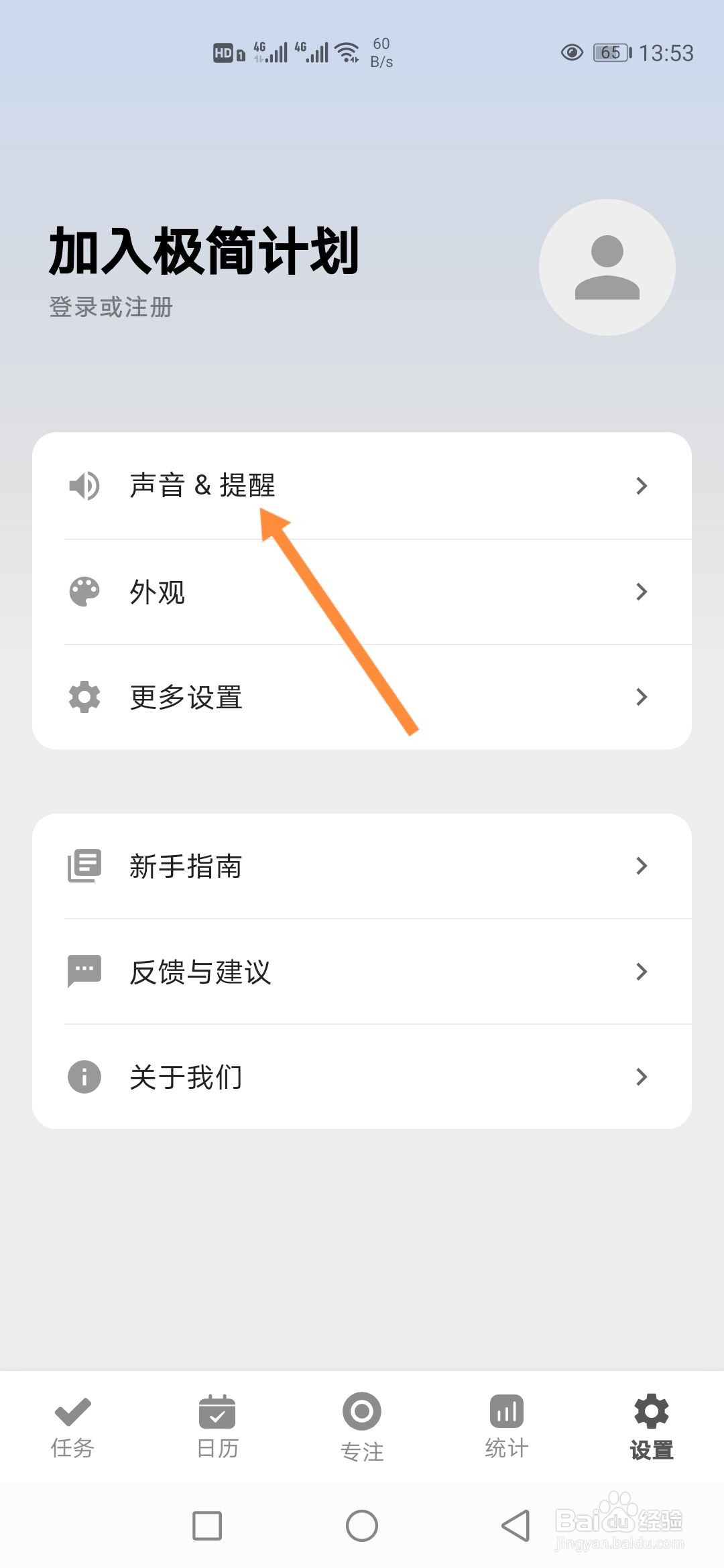The width and height of the screenshot is (724, 1568).
Task: Click the chat bubble icon for 反馈与建议
Action: coord(83,972)
